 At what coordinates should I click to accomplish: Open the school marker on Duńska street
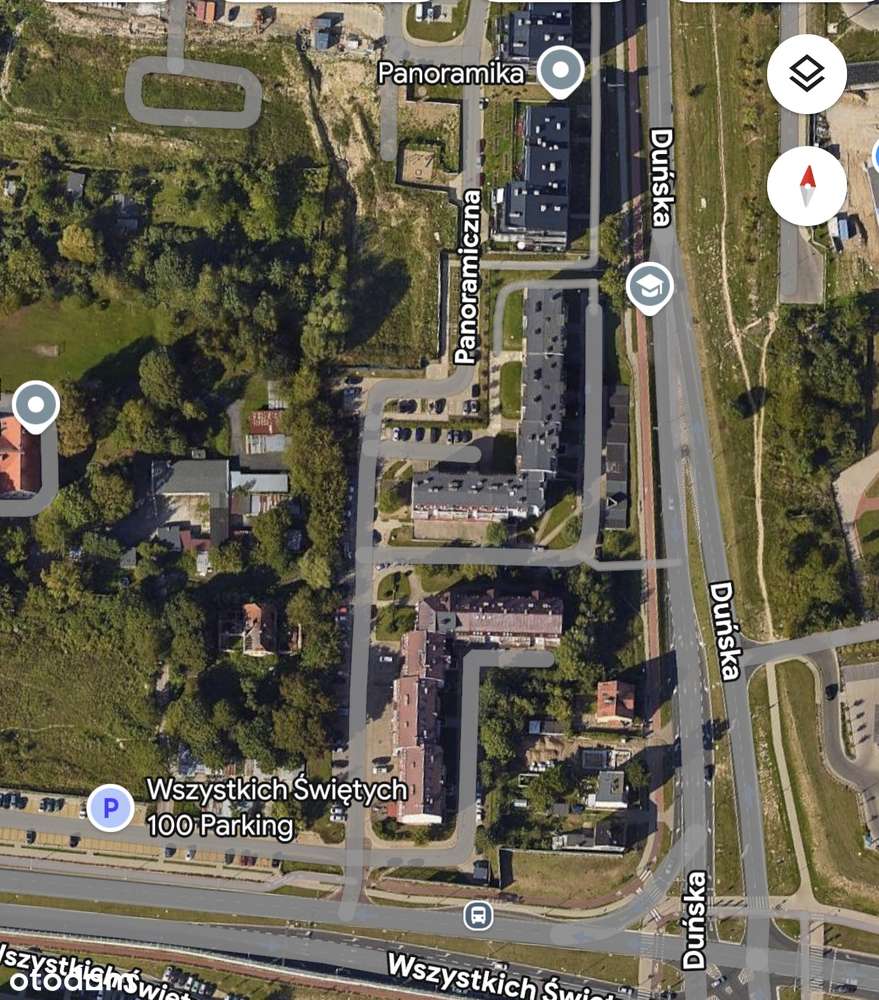[650, 288]
